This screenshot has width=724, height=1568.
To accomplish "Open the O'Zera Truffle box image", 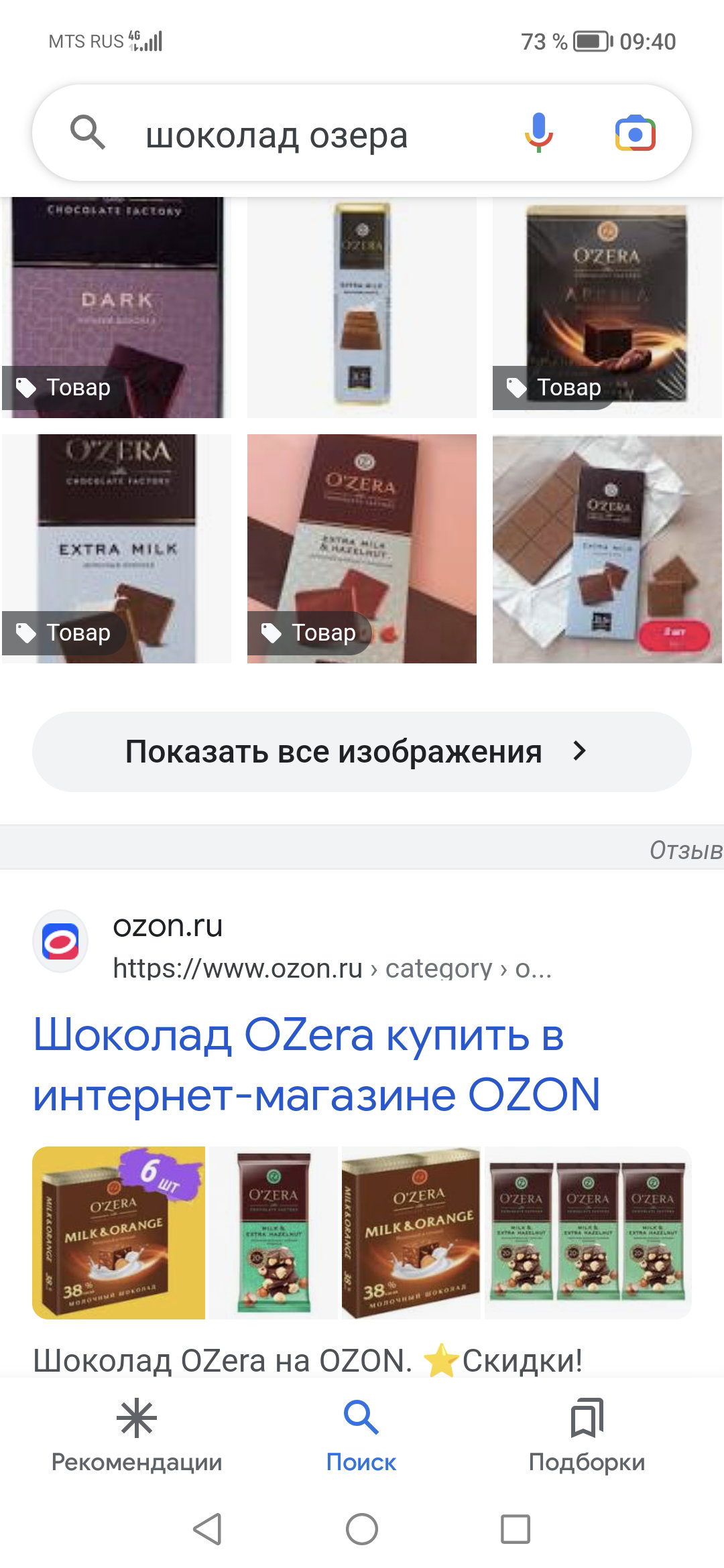I will click(607, 308).
